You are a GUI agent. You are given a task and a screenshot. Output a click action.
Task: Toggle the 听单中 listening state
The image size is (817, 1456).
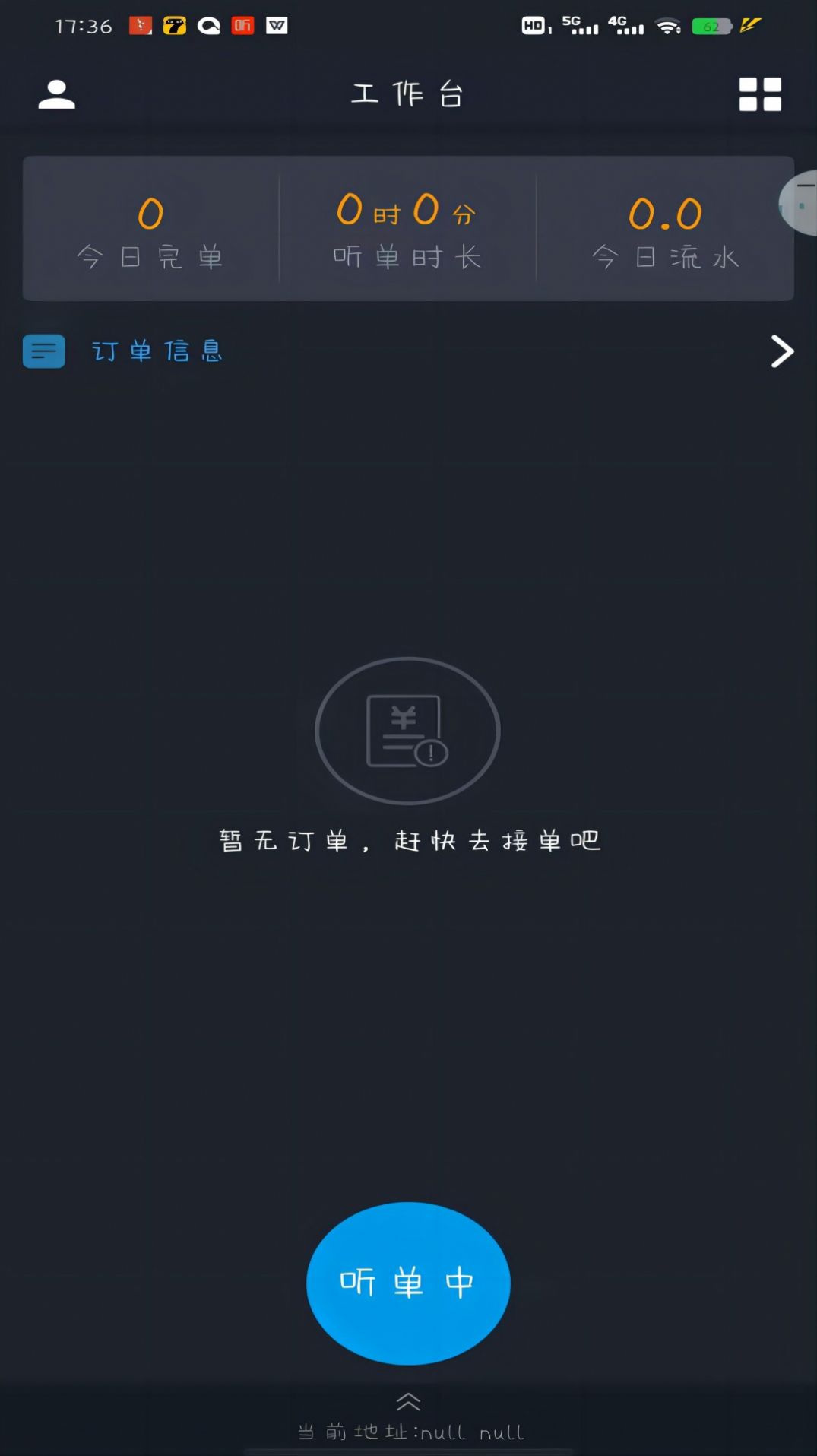tap(408, 1283)
